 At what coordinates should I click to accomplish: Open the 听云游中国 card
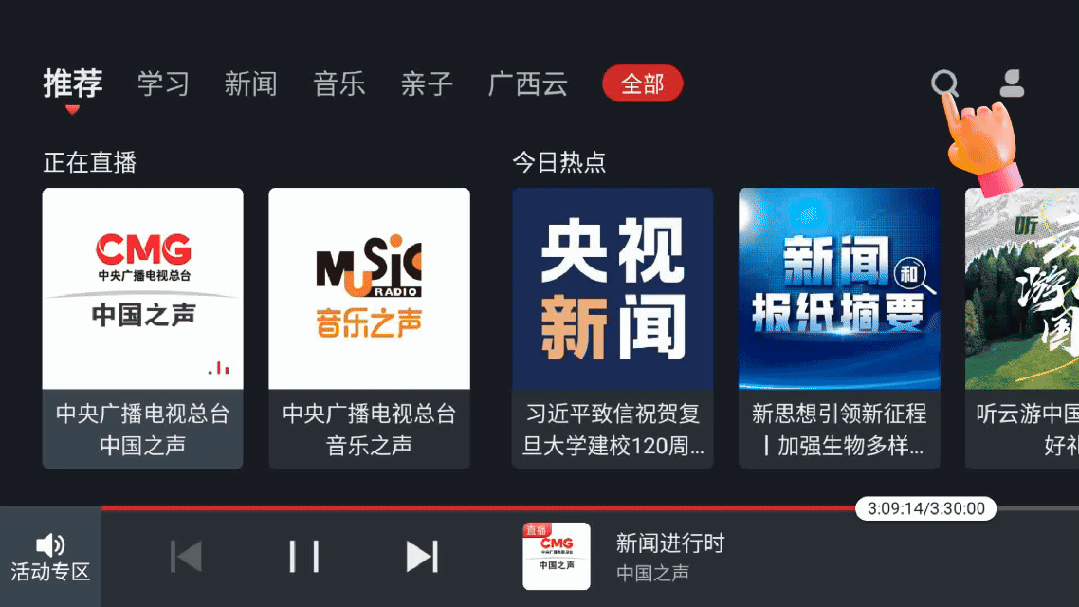pos(1022,328)
